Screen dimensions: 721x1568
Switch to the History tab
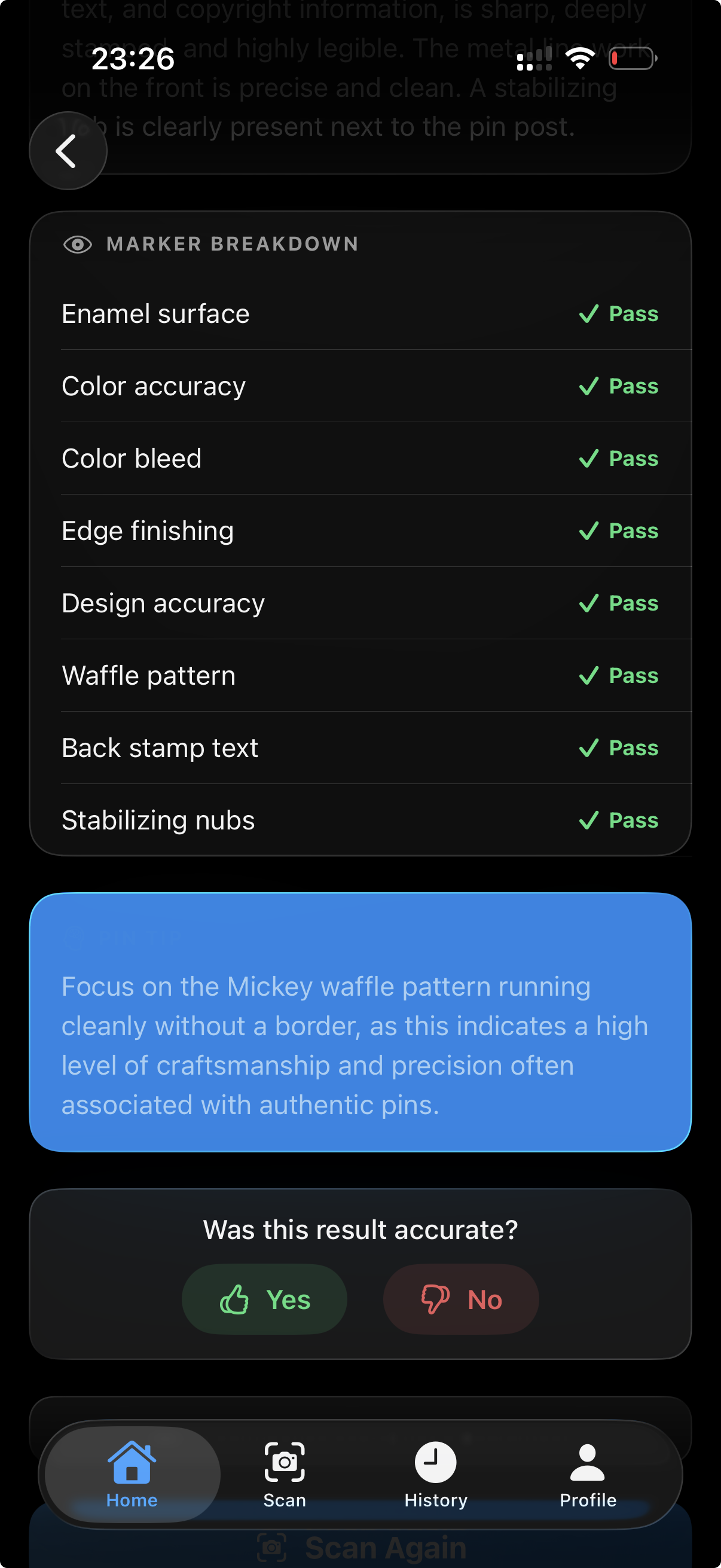pos(436,1474)
